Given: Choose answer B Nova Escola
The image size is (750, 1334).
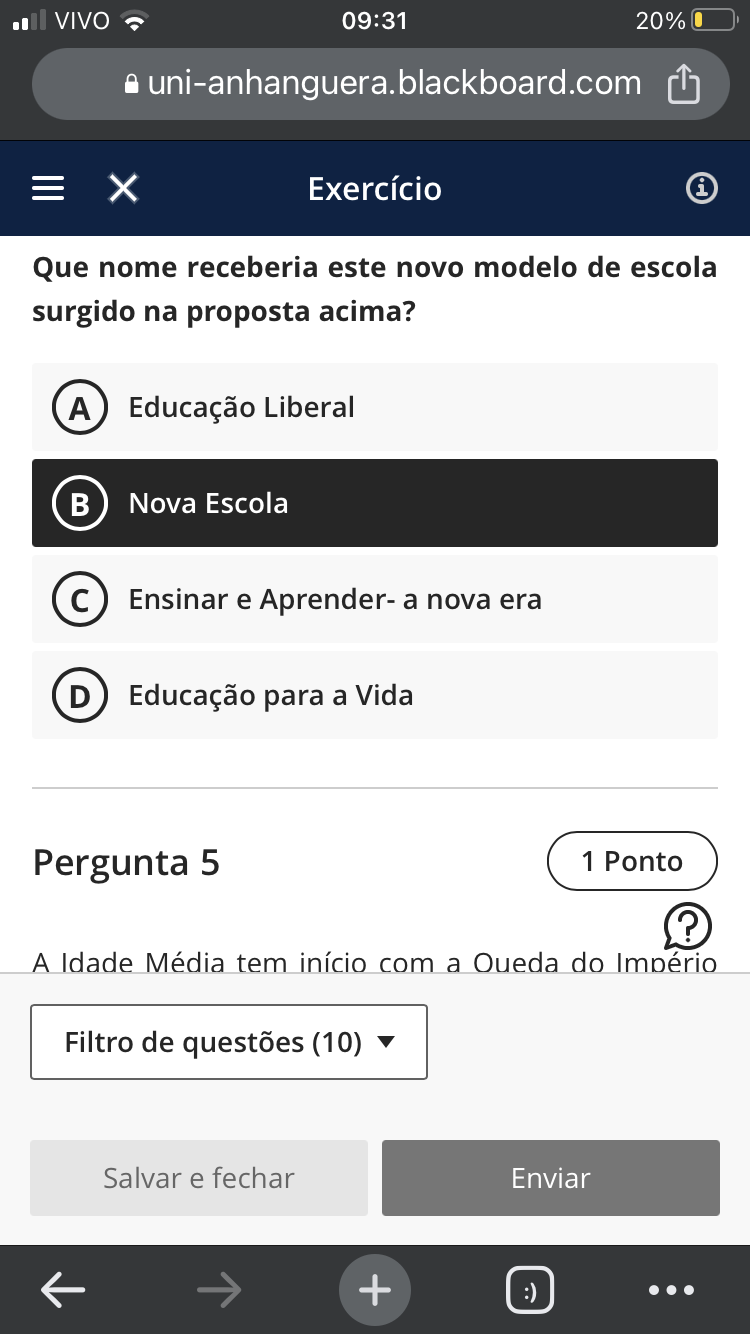Looking at the screenshot, I should coord(374,503).
